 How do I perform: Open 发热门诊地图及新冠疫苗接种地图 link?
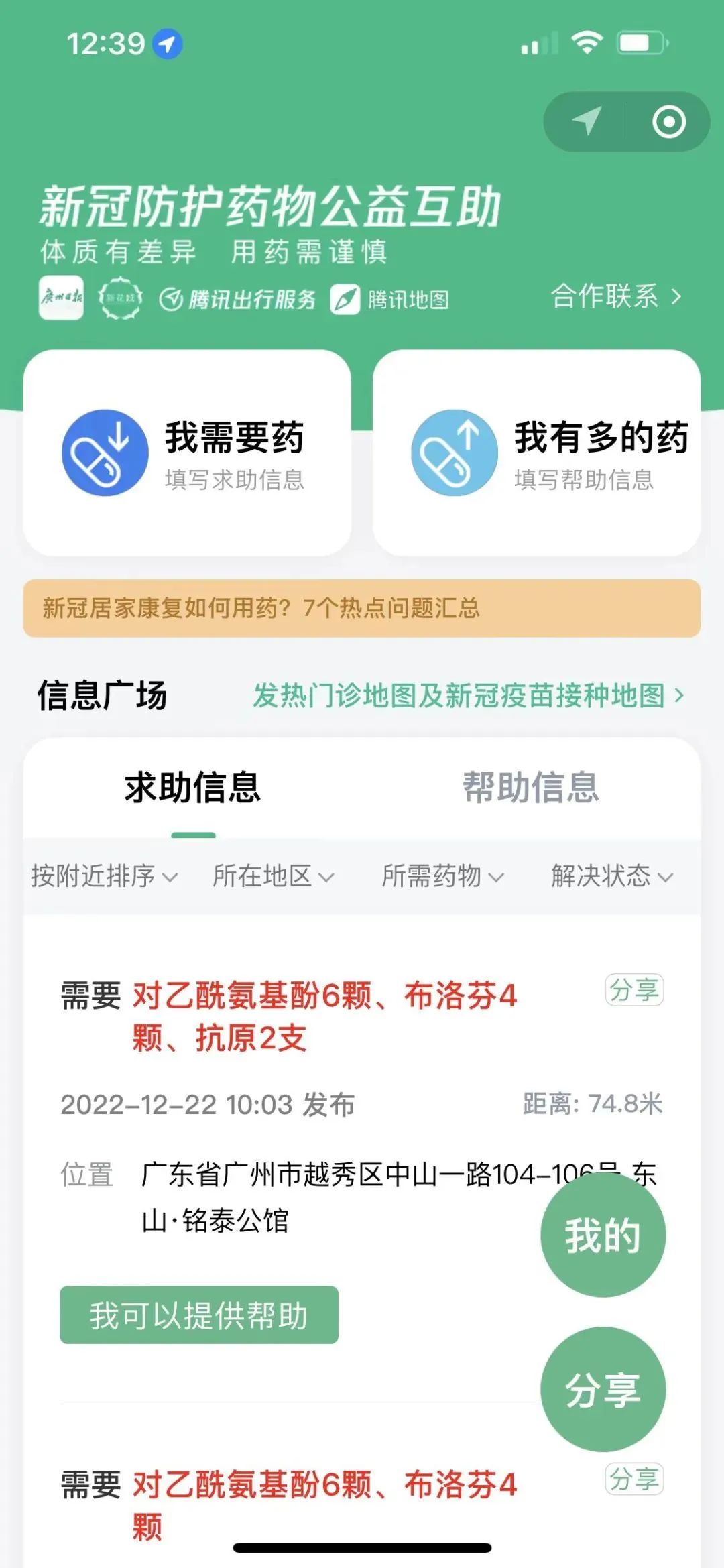pyautogui.click(x=469, y=695)
